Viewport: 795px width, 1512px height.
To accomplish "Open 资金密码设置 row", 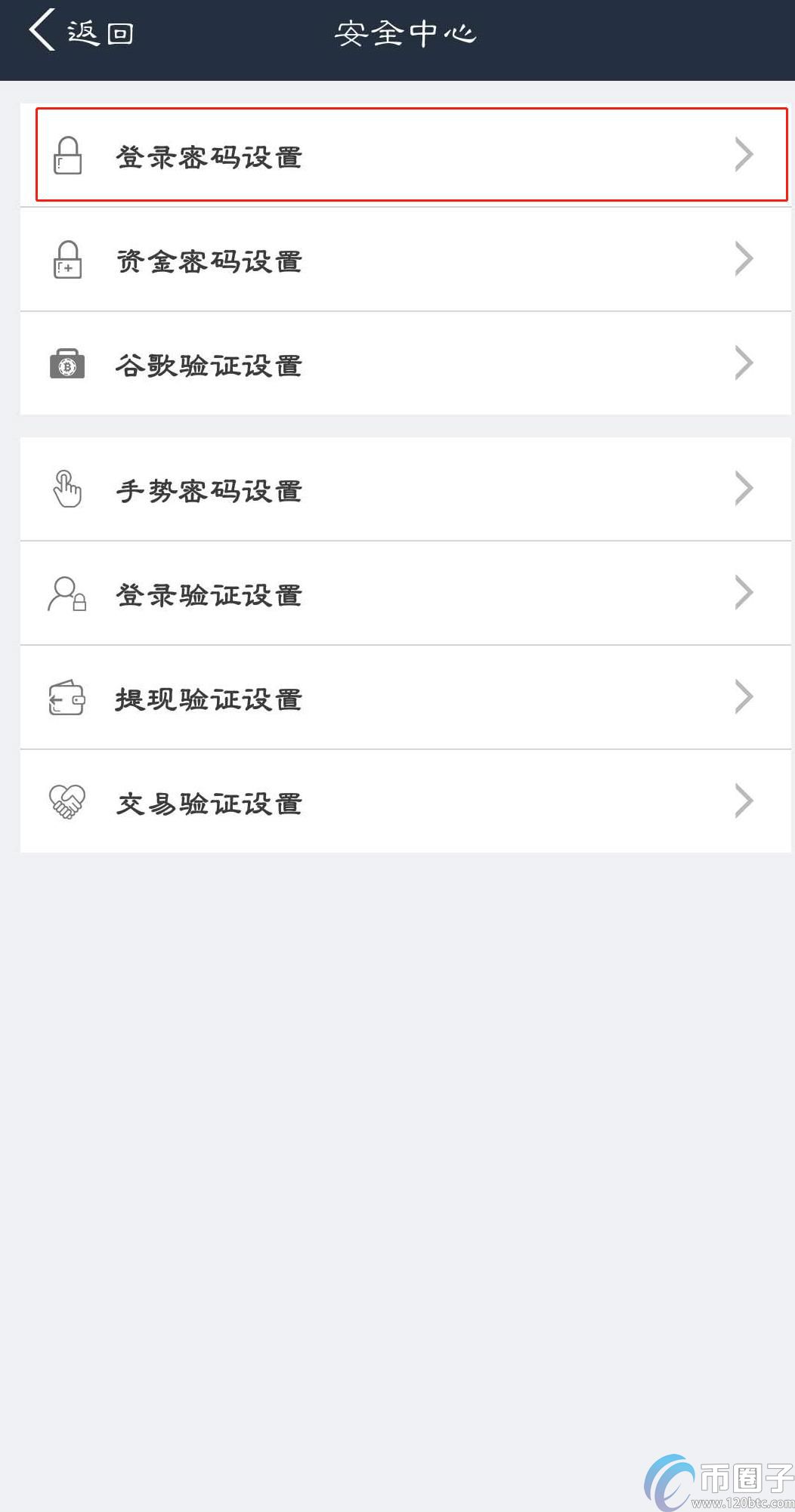I will click(406, 260).
